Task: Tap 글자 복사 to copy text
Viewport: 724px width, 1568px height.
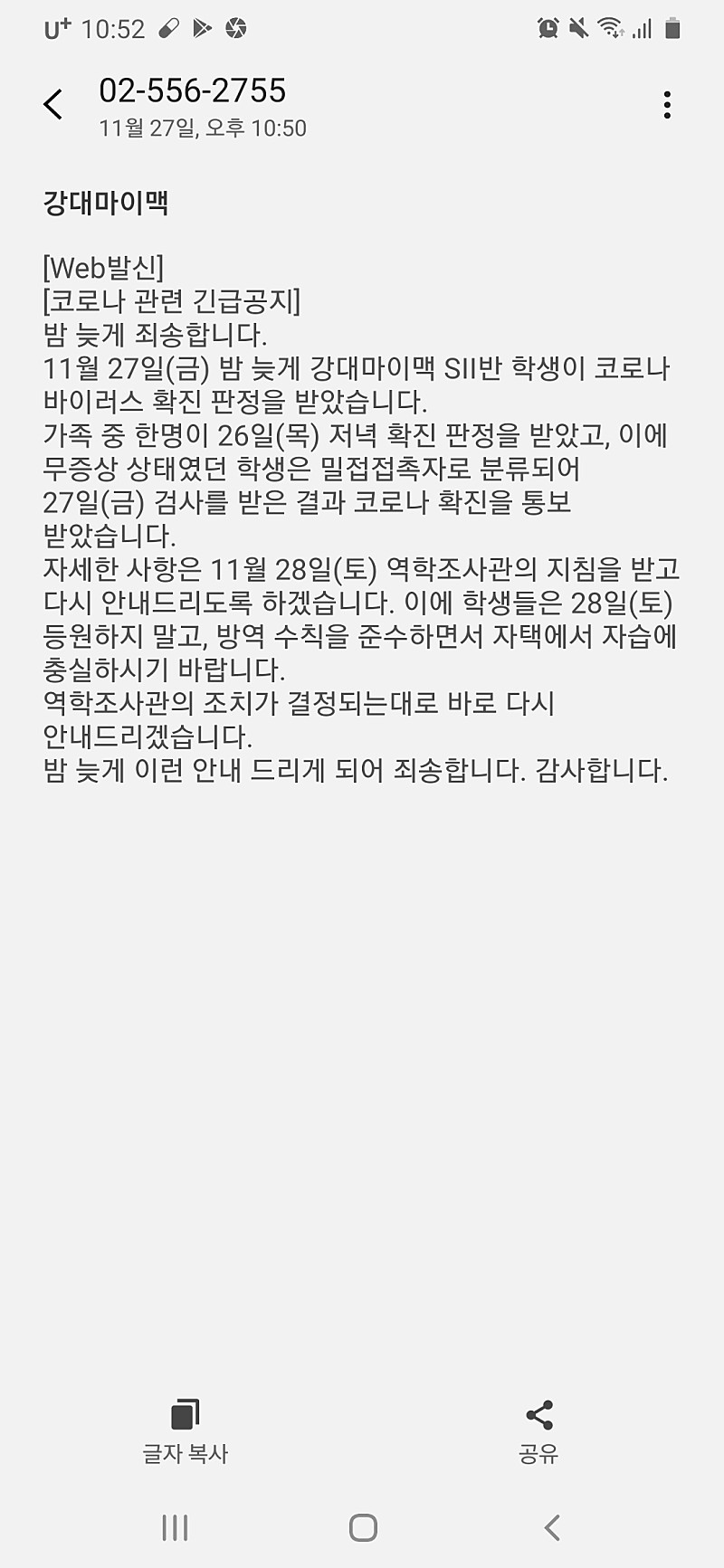Action: (186, 1432)
